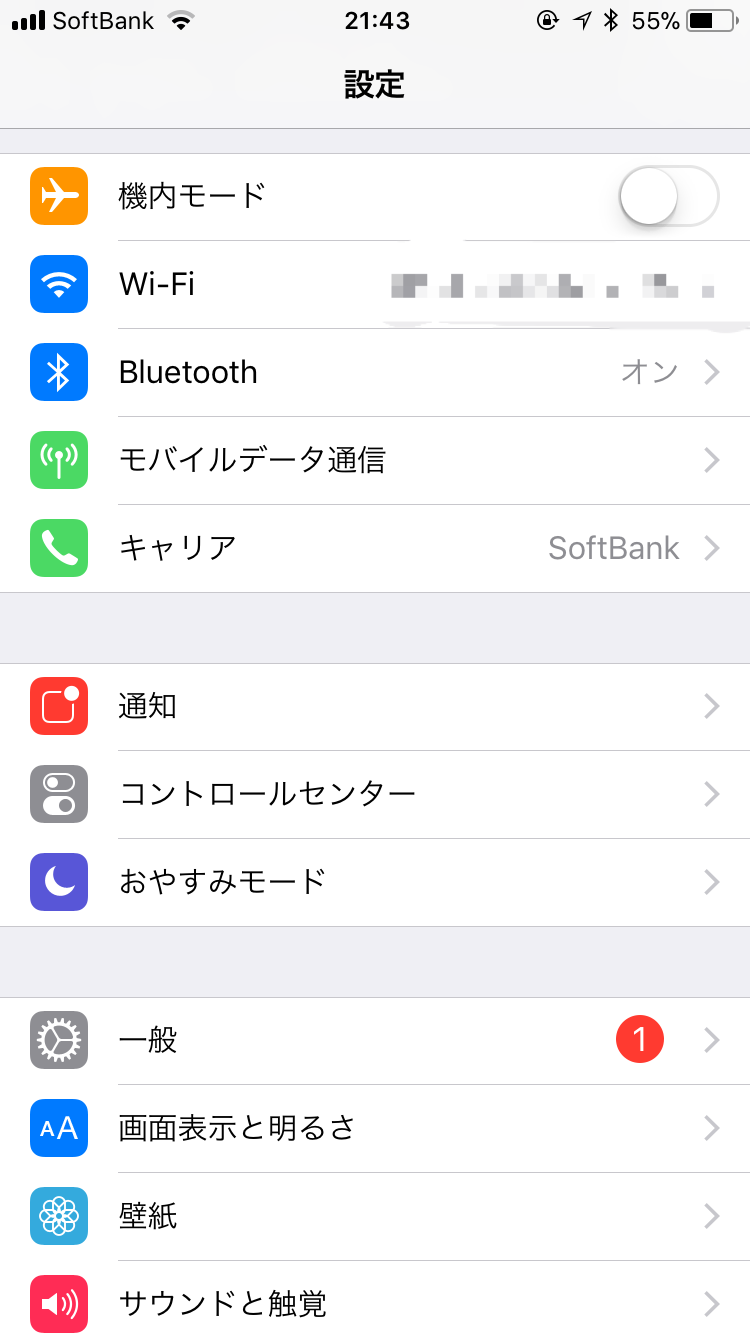This screenshot has height=1334, width=750.
Task: Open 通知 settings
Action: [375, 707]
